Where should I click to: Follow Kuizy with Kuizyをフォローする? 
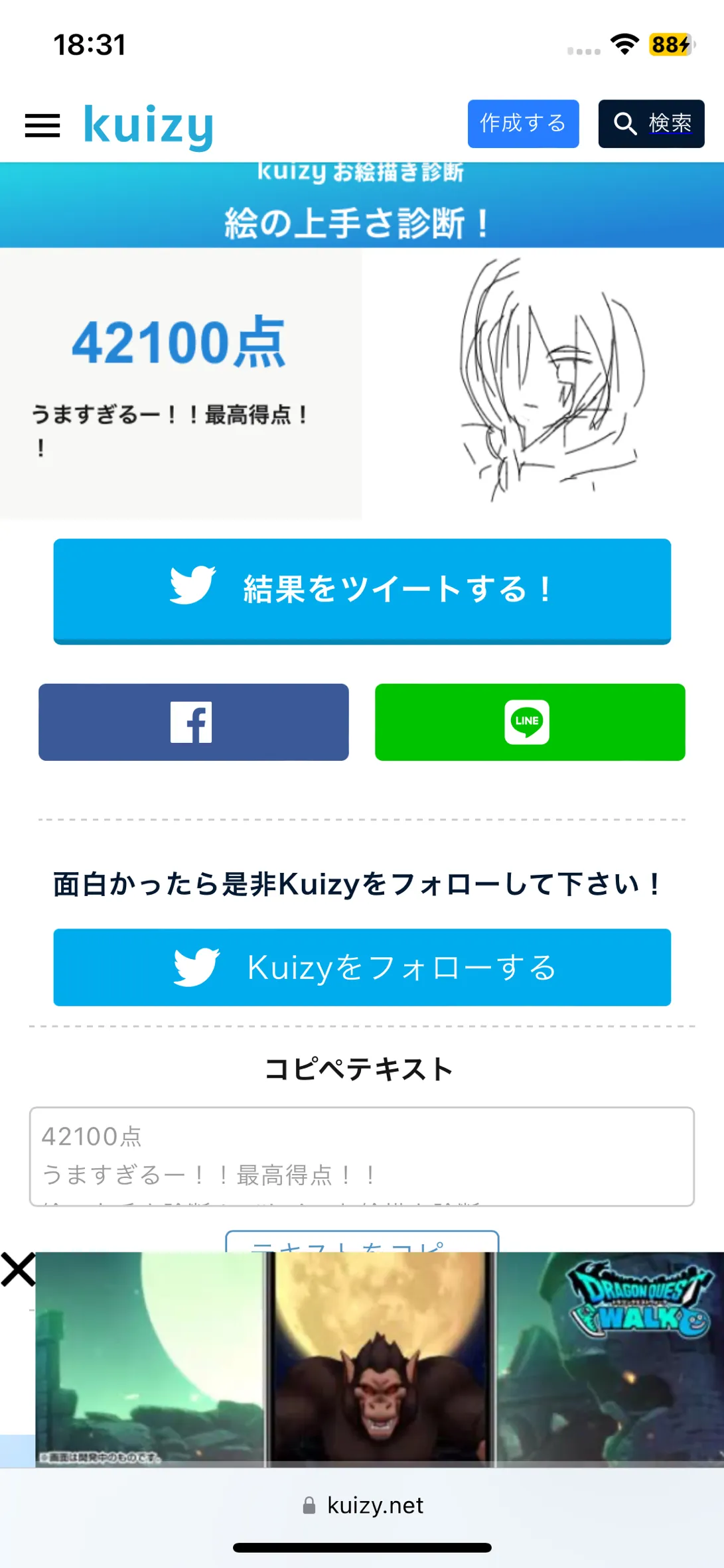362,967
